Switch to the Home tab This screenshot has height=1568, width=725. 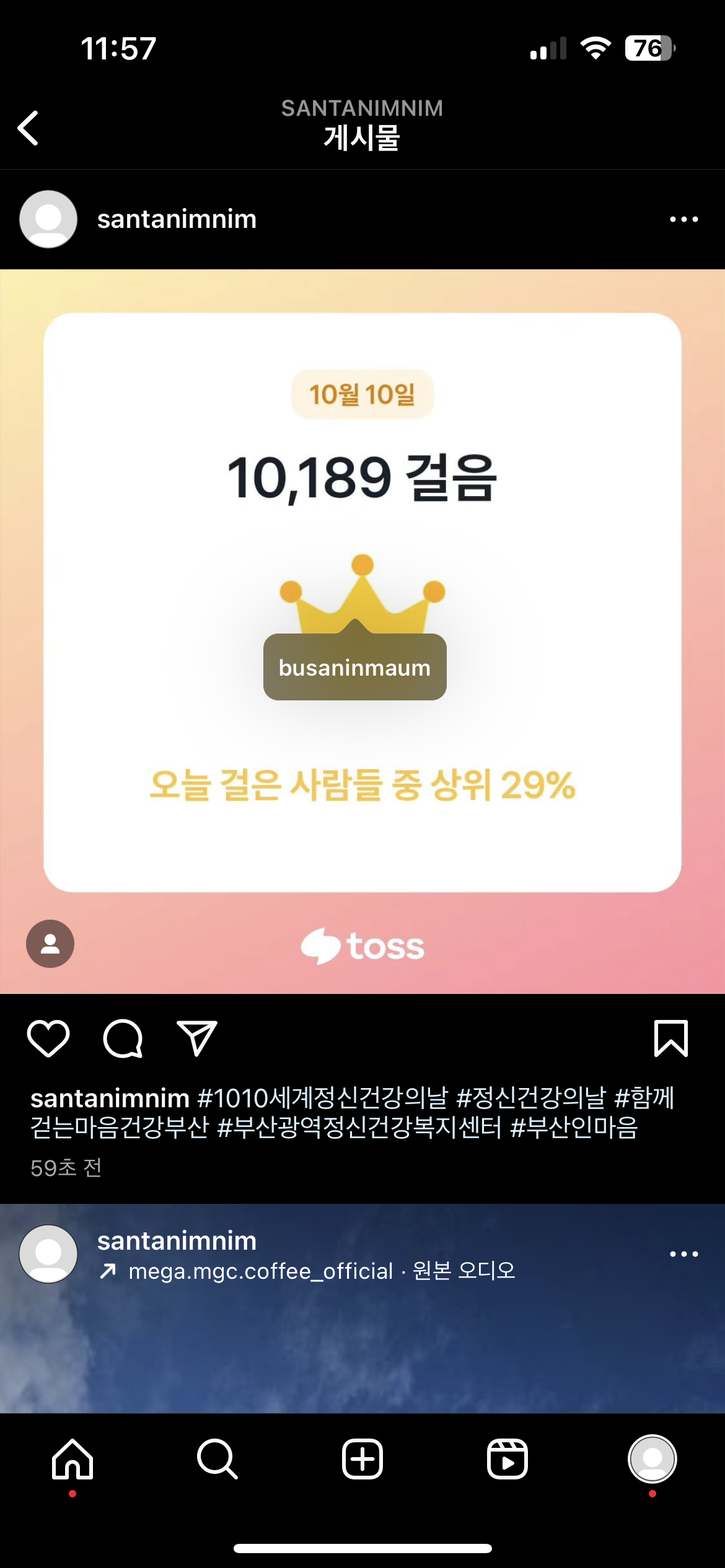click(x=72, y=1459)
